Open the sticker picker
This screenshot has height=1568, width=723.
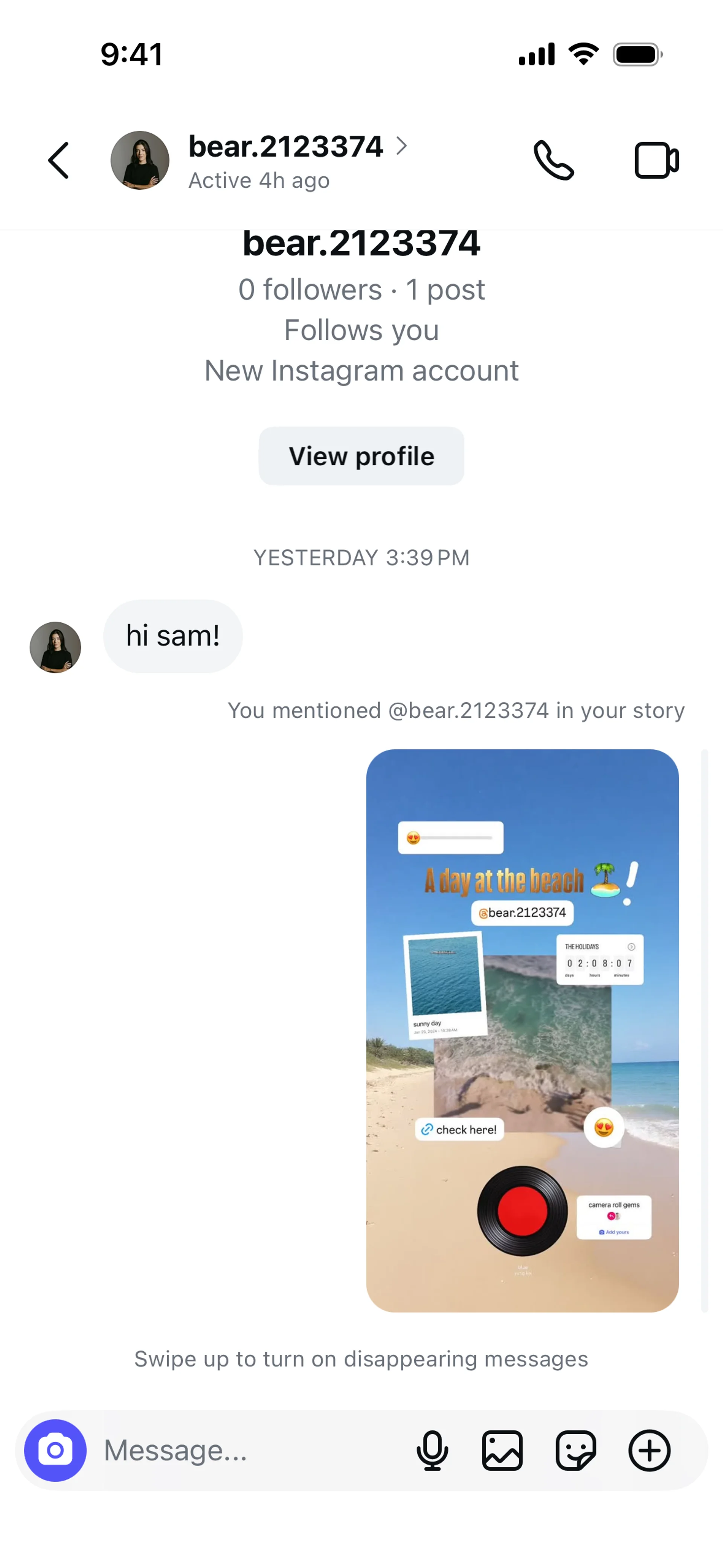[576, 1450]
